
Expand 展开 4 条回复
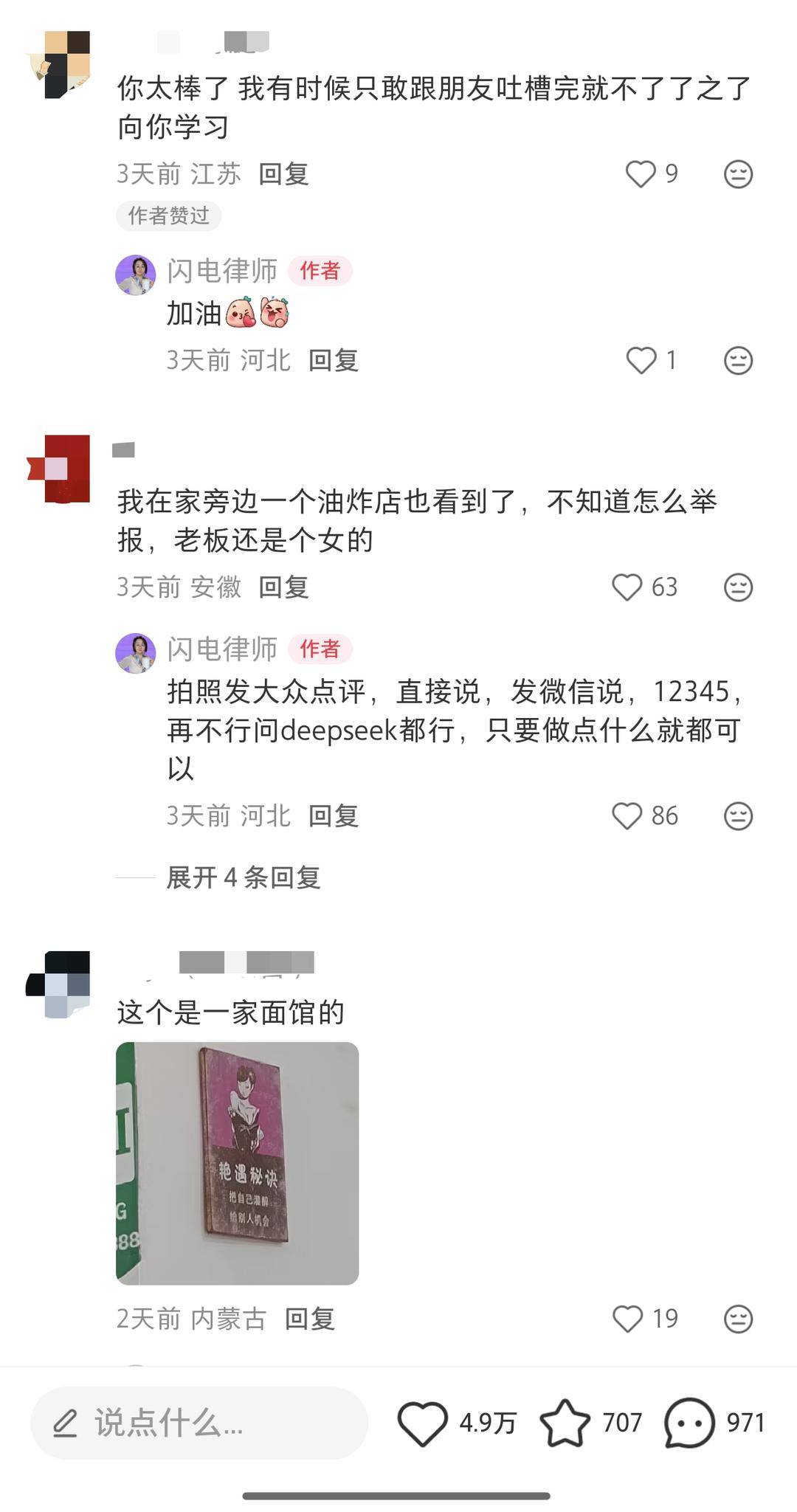(243, 877)
